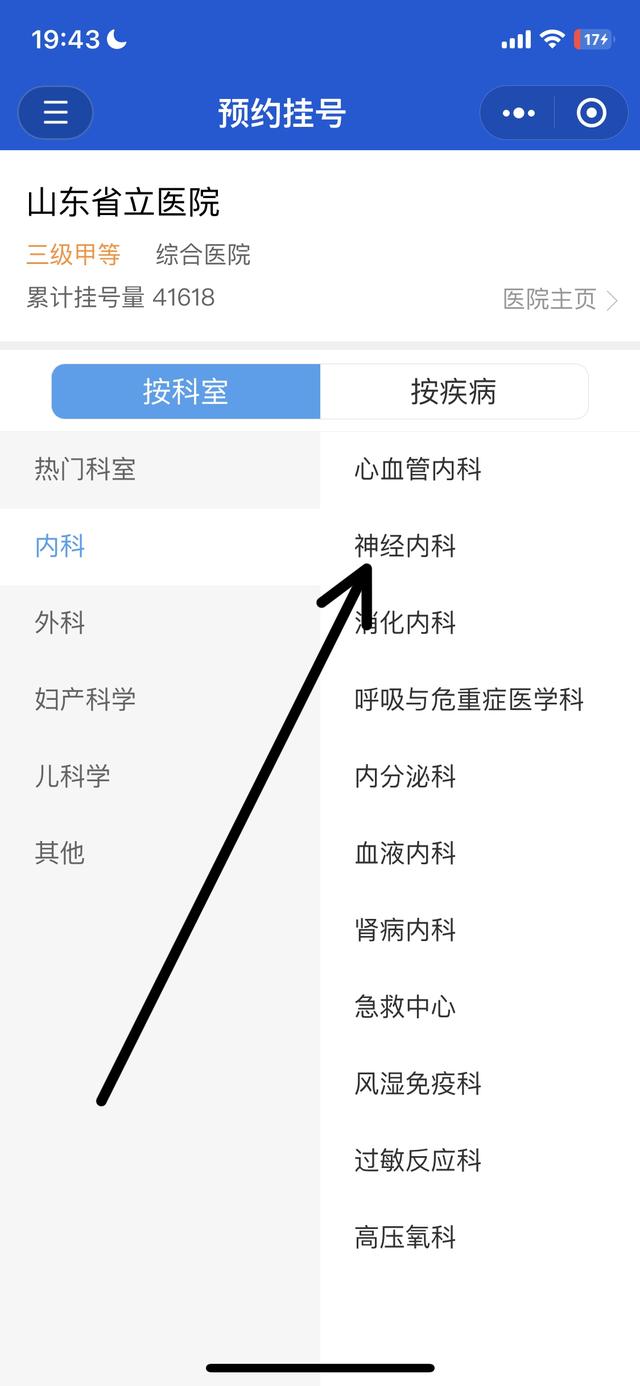Choose 呼吸与危重症医学科
The height and width of the screenshot is (1386, 640).
(469, 699)
